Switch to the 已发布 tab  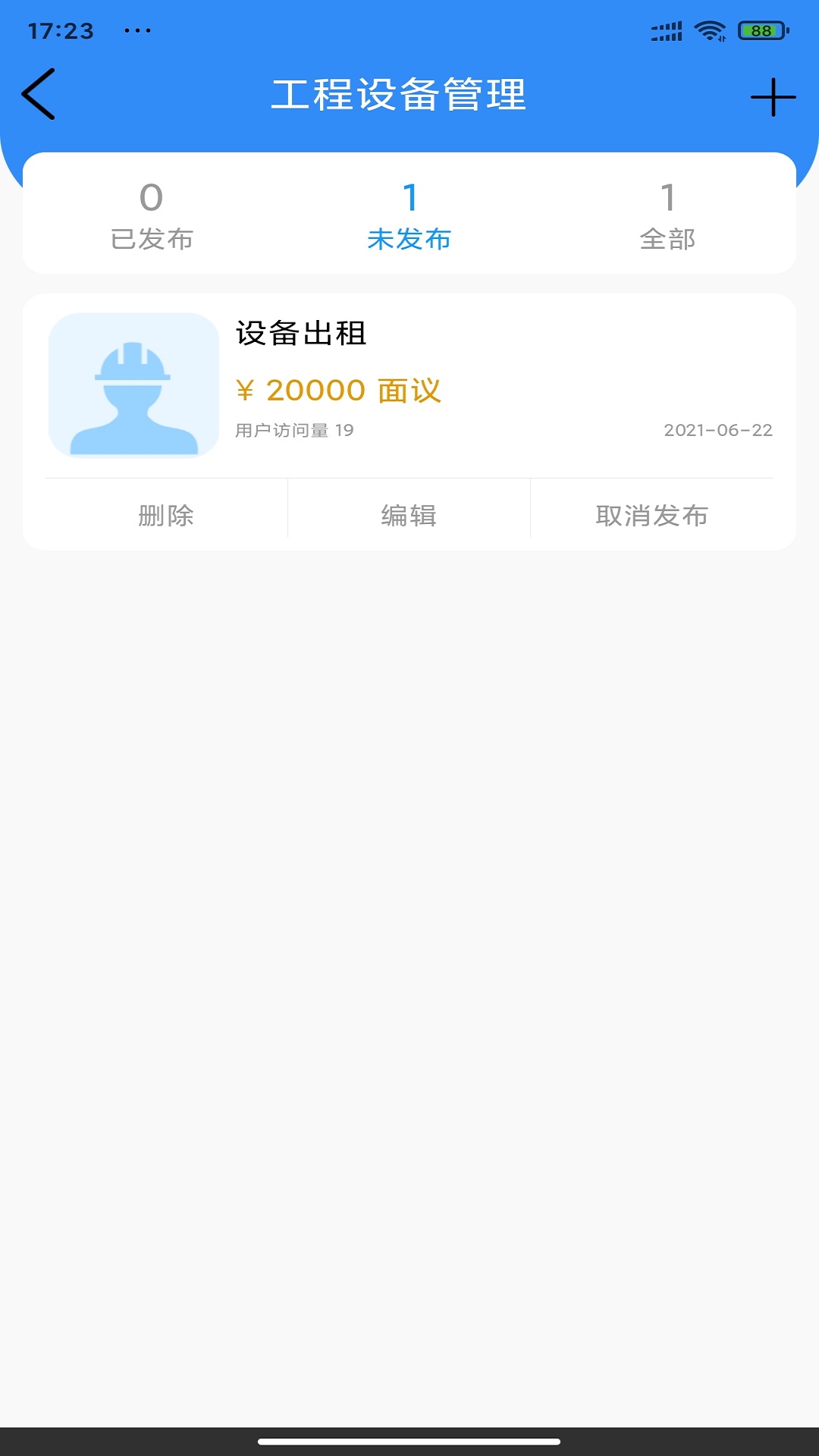click(152, 218)
